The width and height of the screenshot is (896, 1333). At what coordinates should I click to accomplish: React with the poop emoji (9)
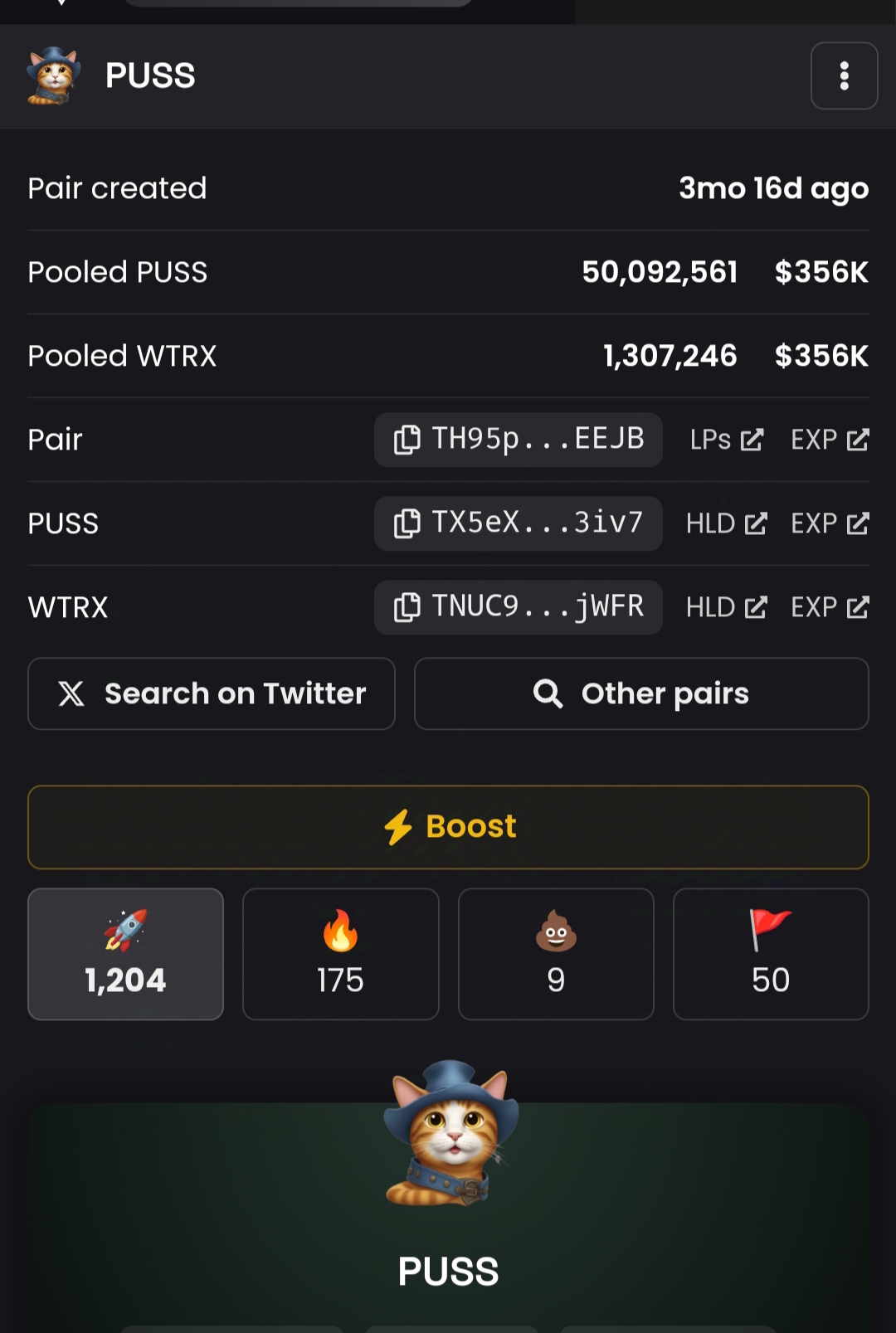pos(556,954)
